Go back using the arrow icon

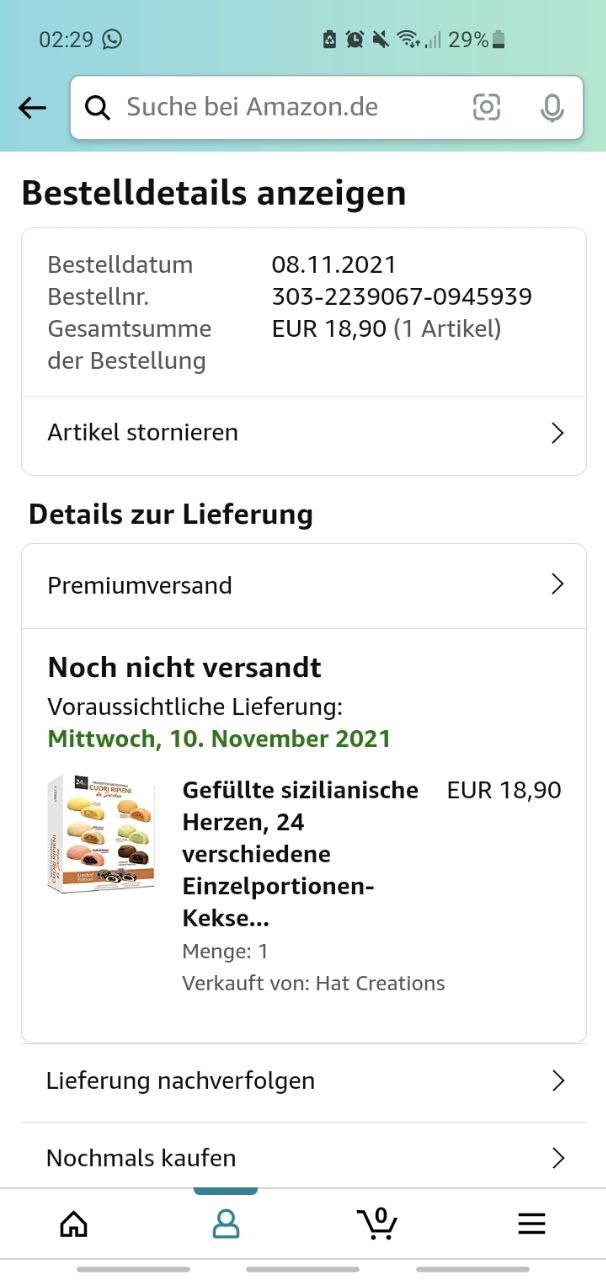(x=33, y=108)
